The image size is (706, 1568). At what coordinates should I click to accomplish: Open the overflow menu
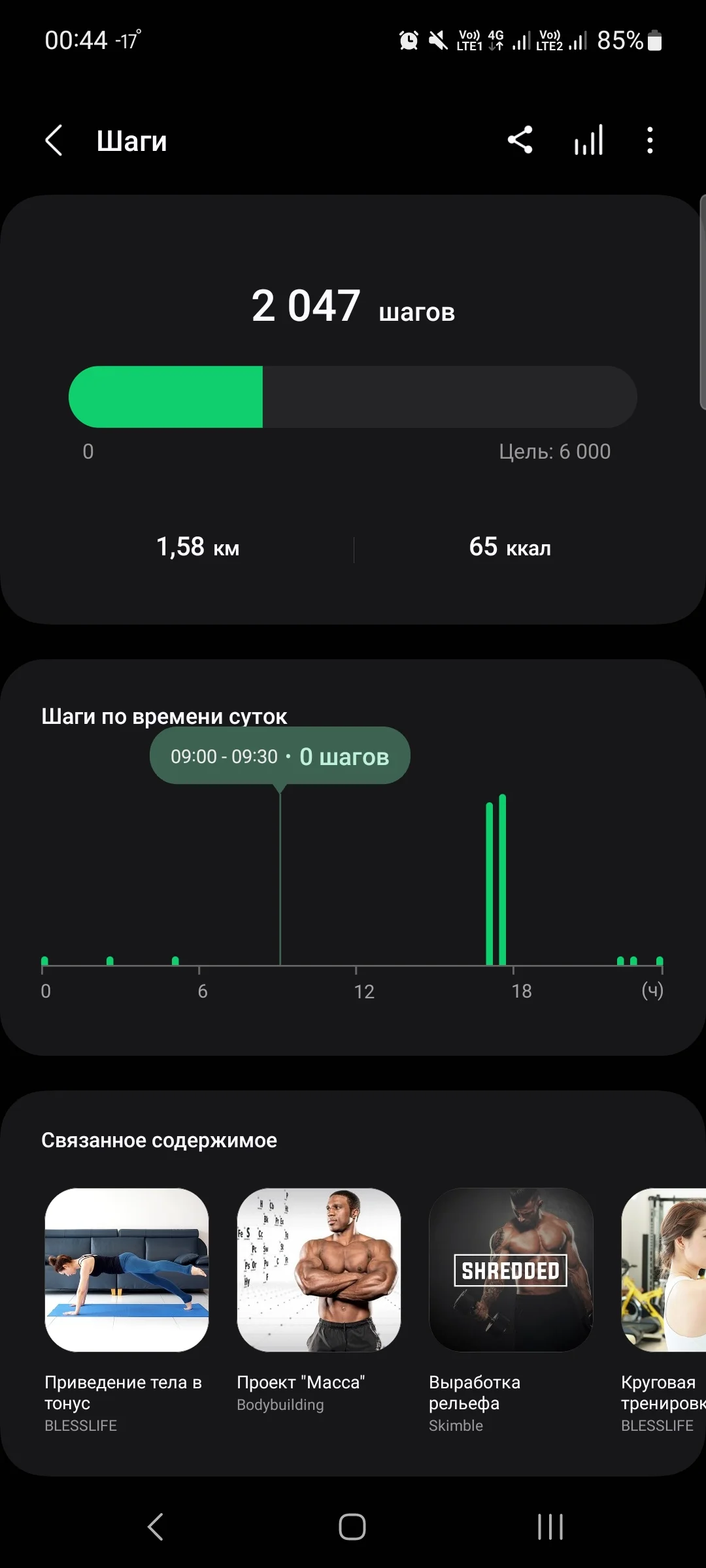(x=649, y=140)
